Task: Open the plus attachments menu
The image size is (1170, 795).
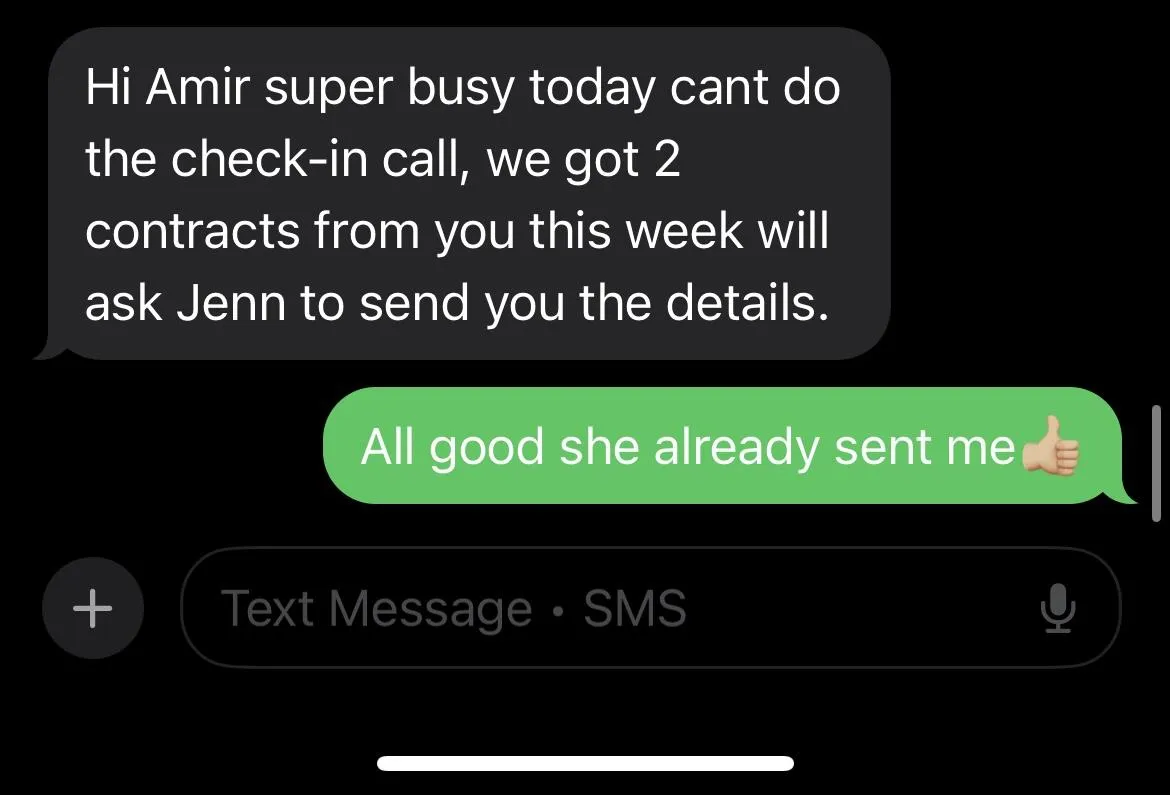Action: click(x=93, y=608)
